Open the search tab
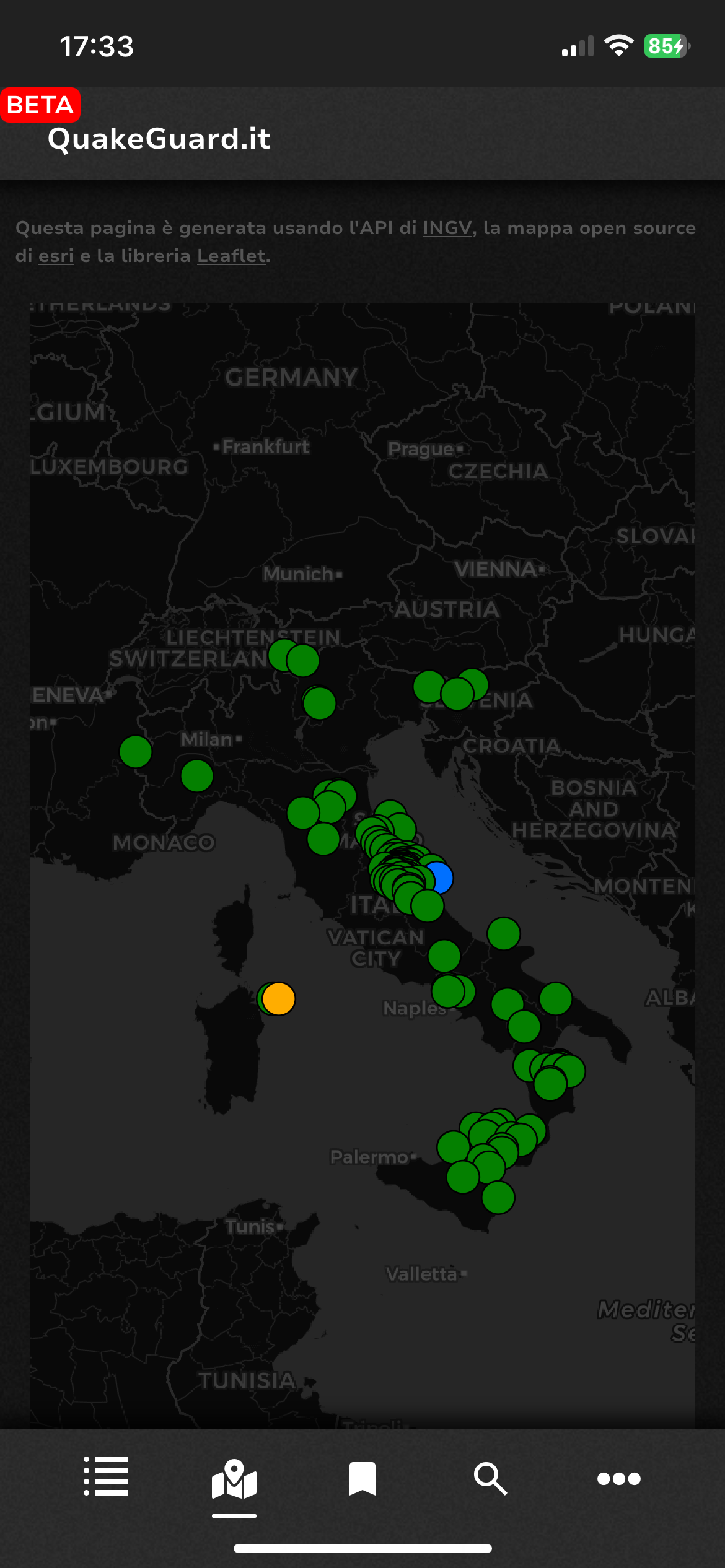Image resolution: width=725 pixels, height=1568 pixels. pos(490,1479)
